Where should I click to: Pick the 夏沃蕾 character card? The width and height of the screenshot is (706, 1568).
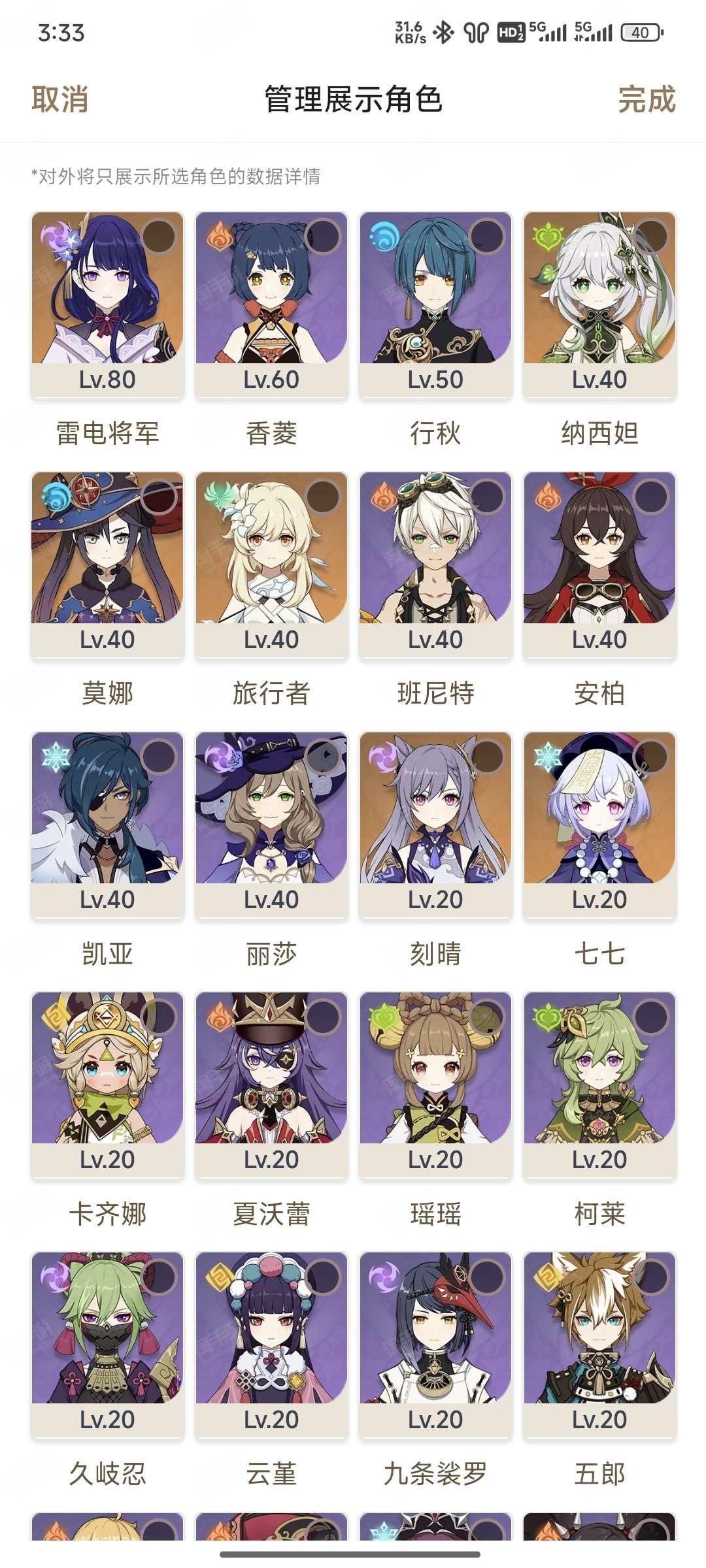pos(271,1085)
